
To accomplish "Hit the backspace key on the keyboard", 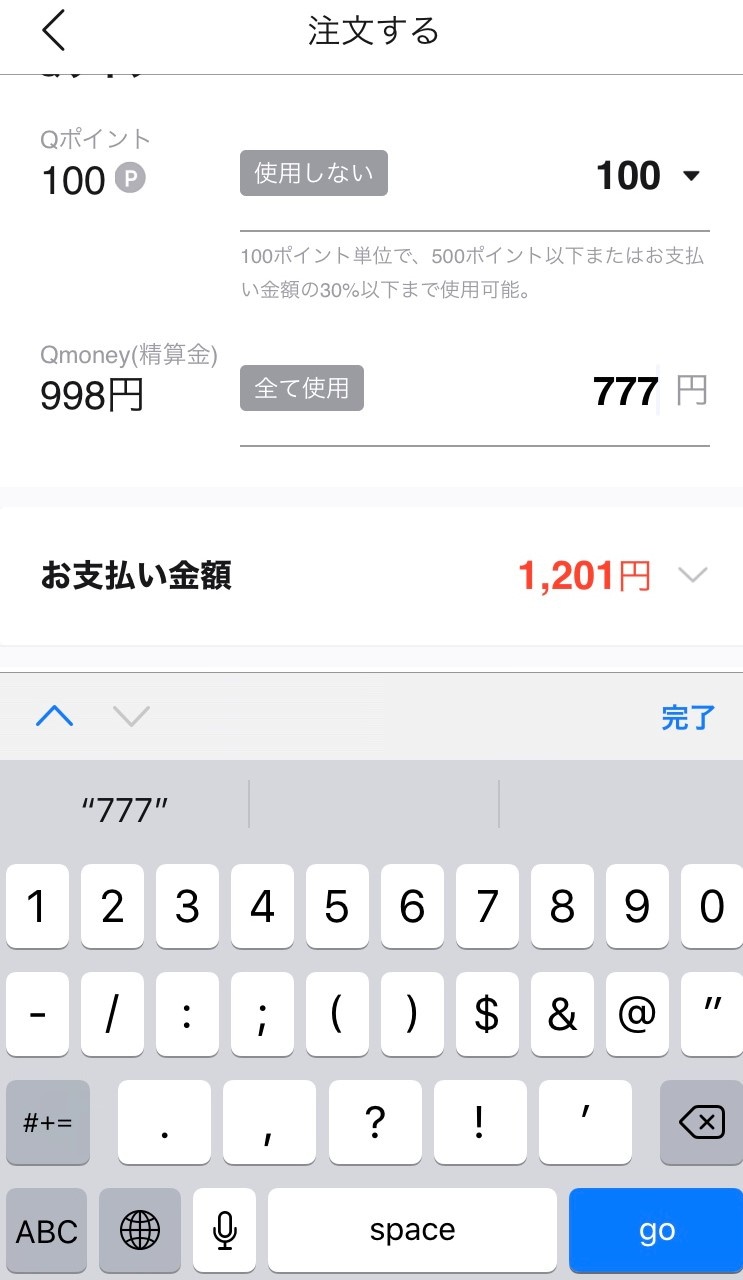I will 701,1123.
